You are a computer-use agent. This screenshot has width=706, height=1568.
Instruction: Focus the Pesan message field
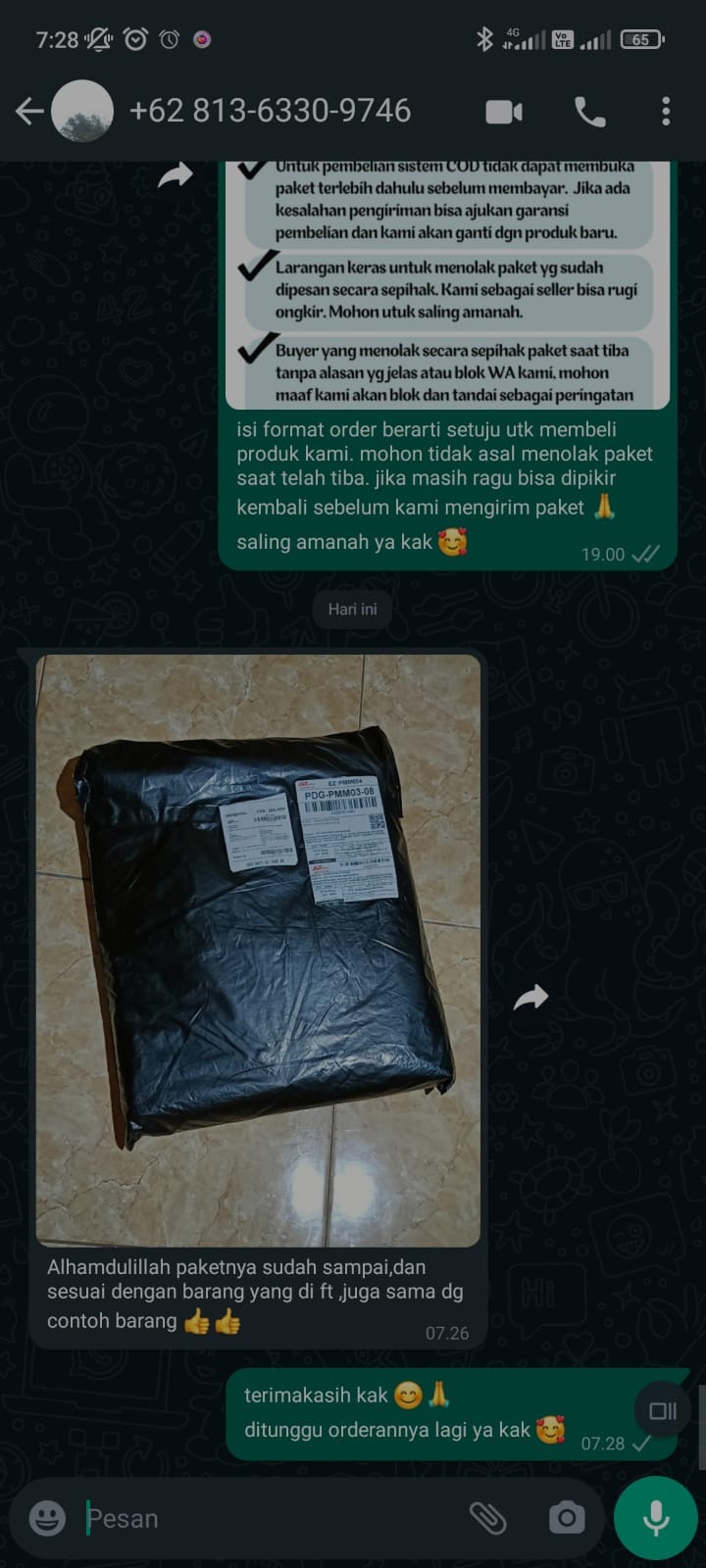point(265,1518)
